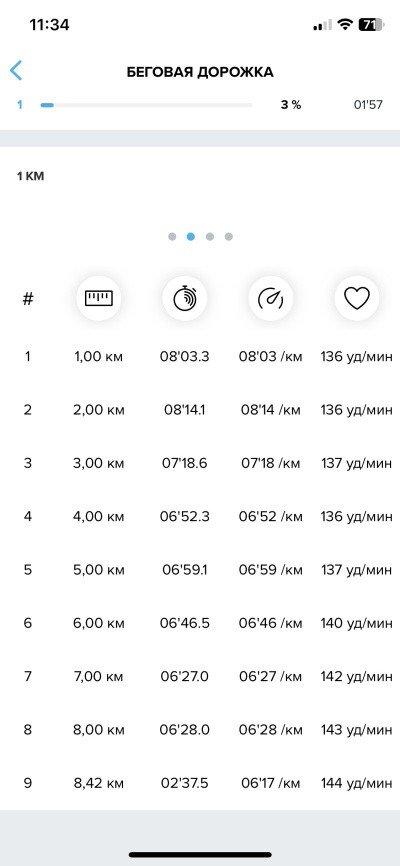Tap the heart rate column icon
Viewport: 400px width, 866px height.
357,298
